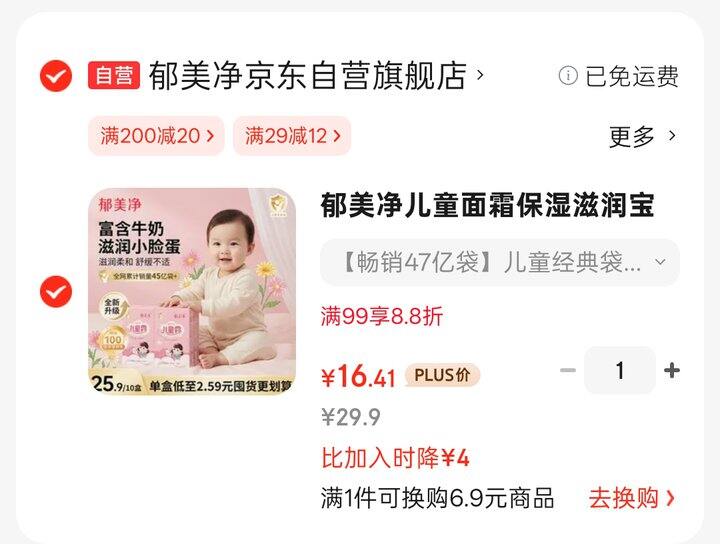The height and width of the screenshot is (544, 720).
Task: Open the 郁美净京东自营旗舰店 store page
Action: tap(316, 75)
